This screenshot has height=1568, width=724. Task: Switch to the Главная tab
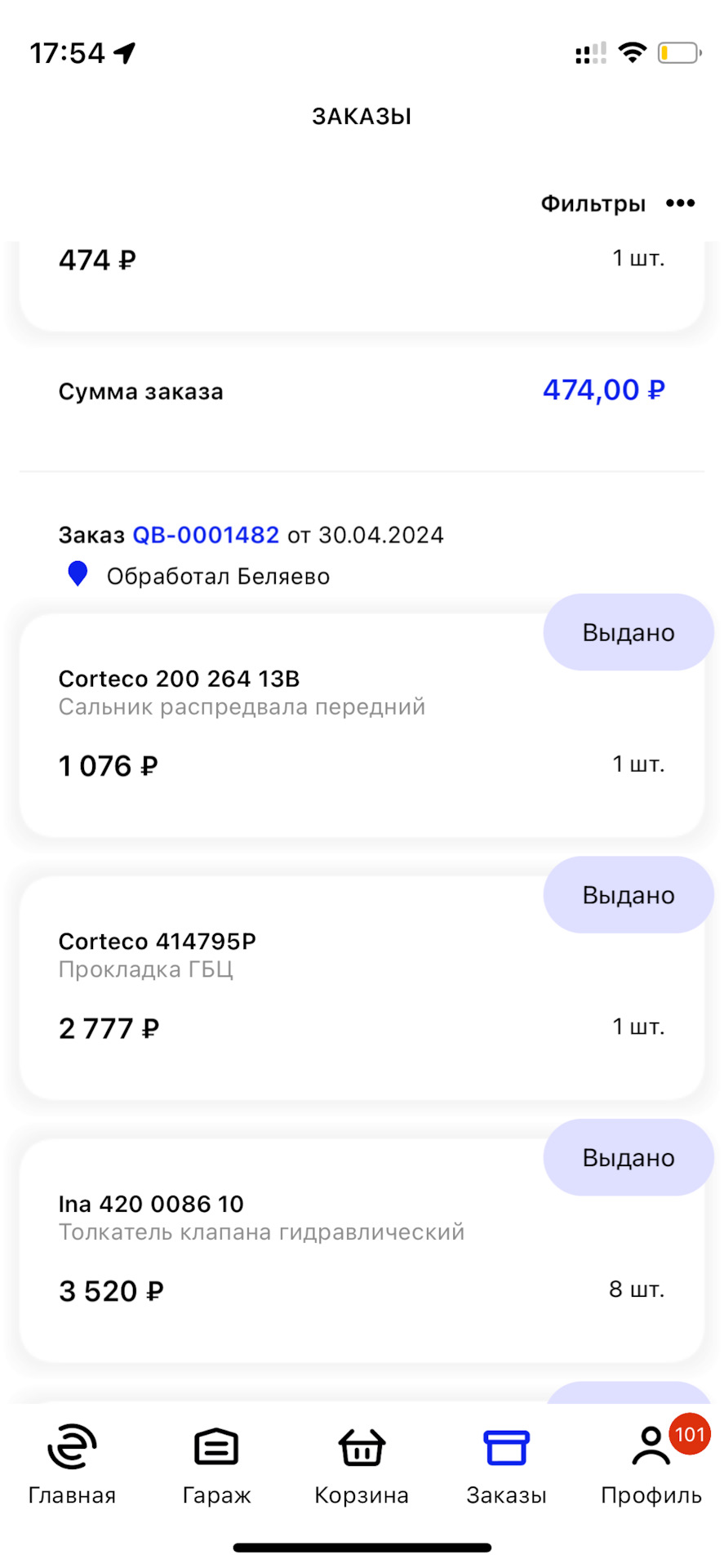point(72,1466)
